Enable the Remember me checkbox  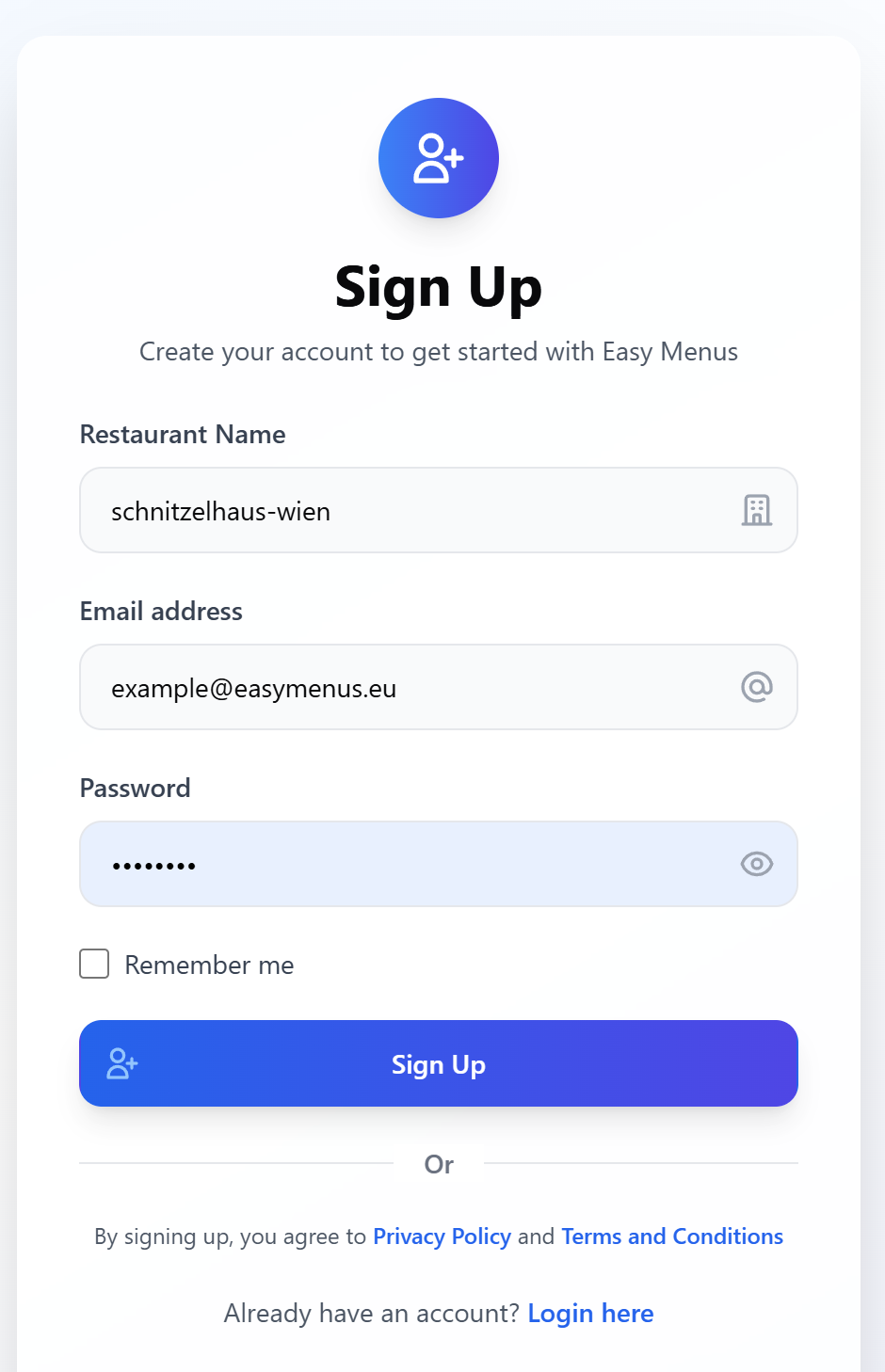[94, 964]
